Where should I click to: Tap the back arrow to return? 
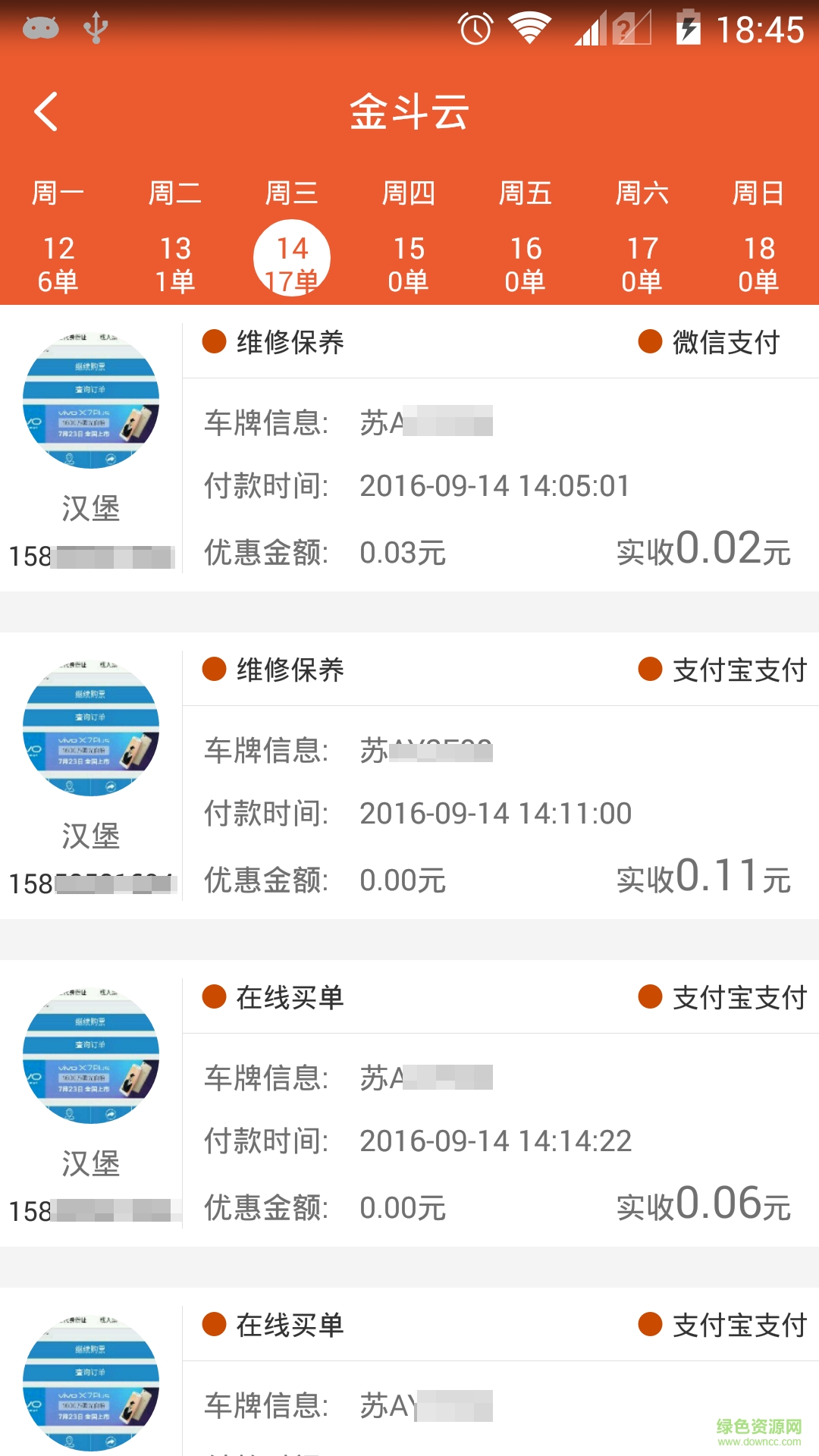(45, 110)
